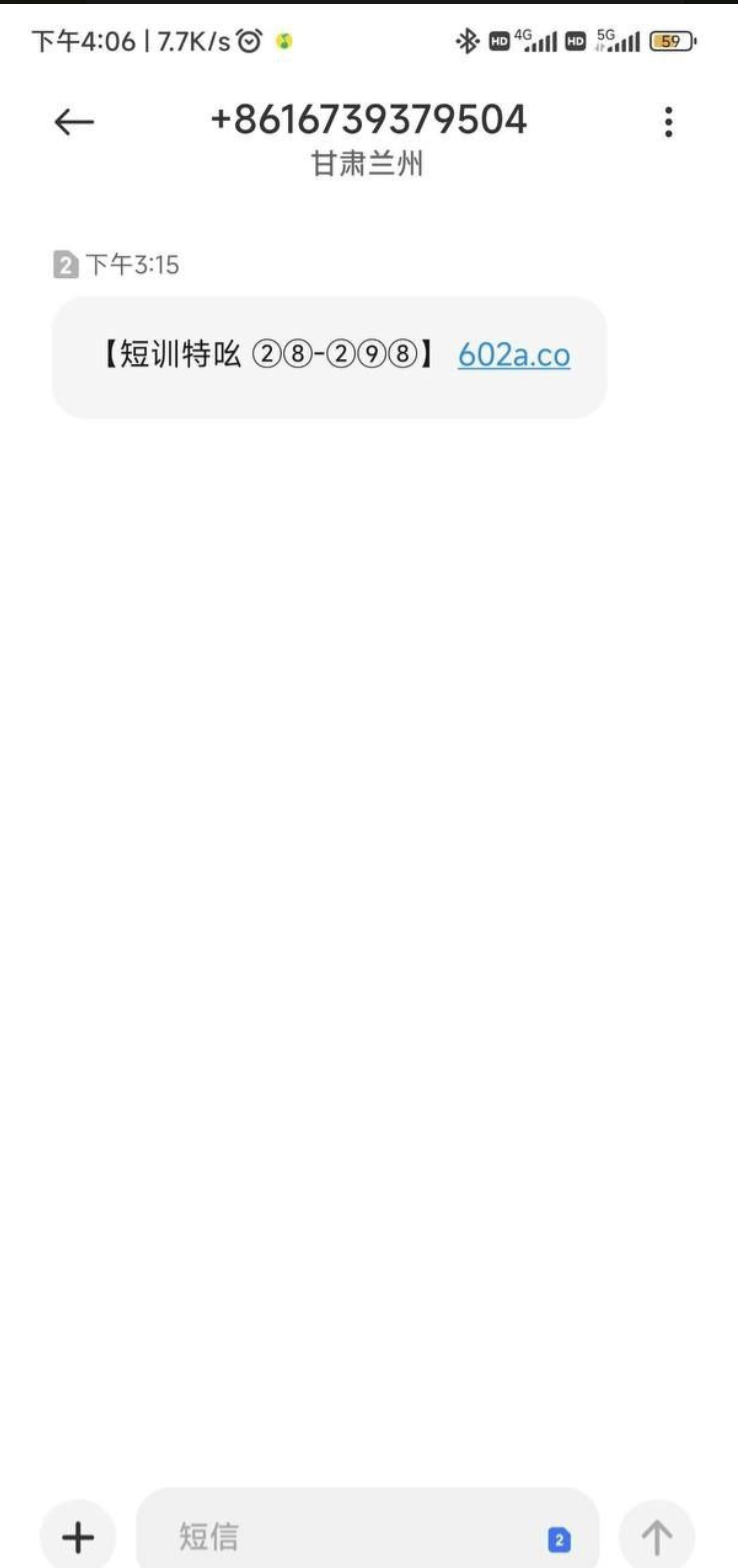
Task: Tap the plus attachment button
Action: click(x=78, y=1537)
